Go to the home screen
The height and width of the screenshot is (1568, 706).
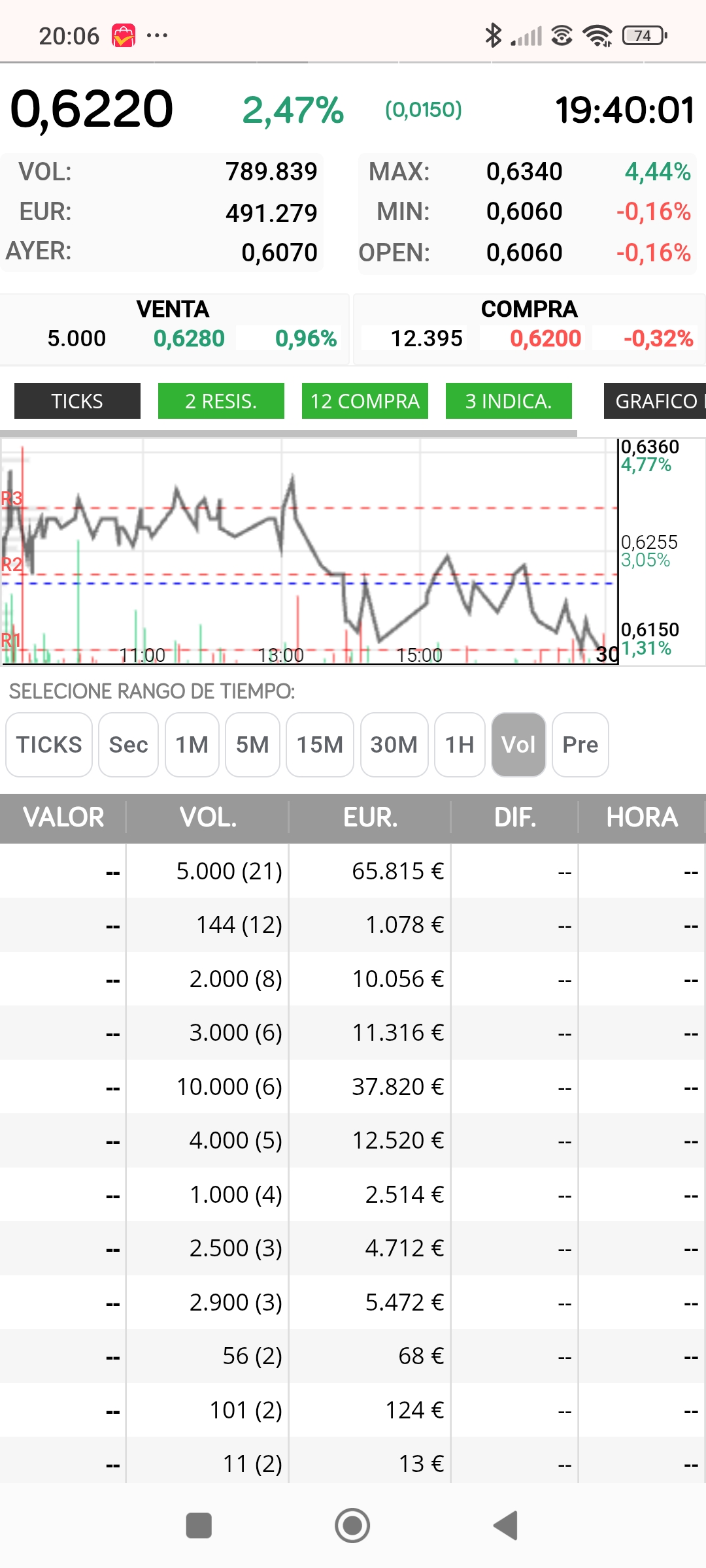pyautogui.click(x=352, y=1526)
